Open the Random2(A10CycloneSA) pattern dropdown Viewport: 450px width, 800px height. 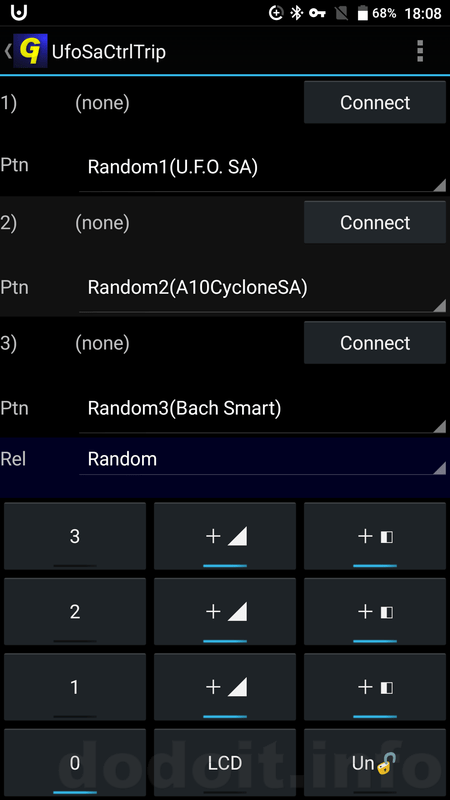click(x=262, y=288)
